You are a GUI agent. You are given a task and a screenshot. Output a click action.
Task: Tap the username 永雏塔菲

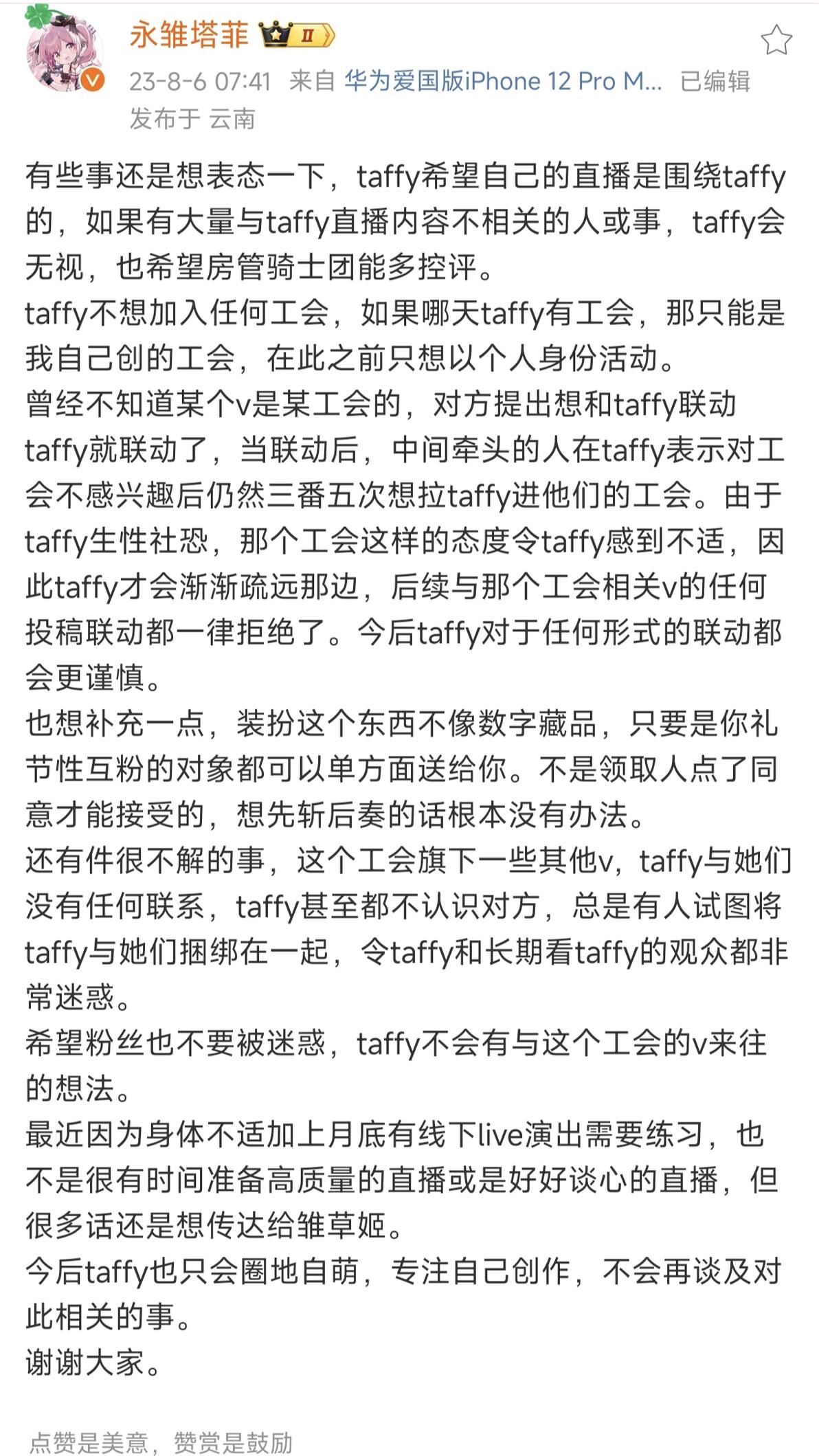pos(189,34)
